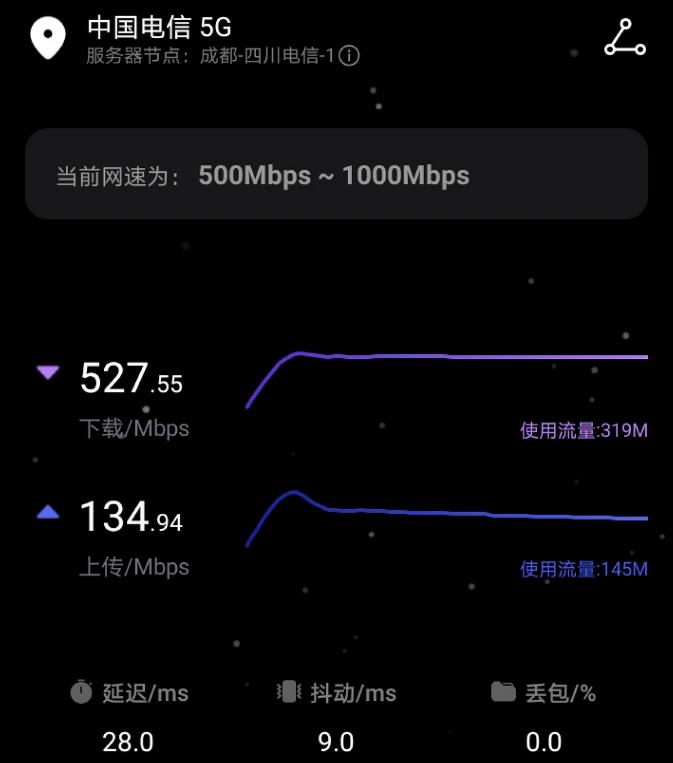Share the speed test result
Image resolution: width=673 pixels, height=763 pixels.
click(625, 38)
